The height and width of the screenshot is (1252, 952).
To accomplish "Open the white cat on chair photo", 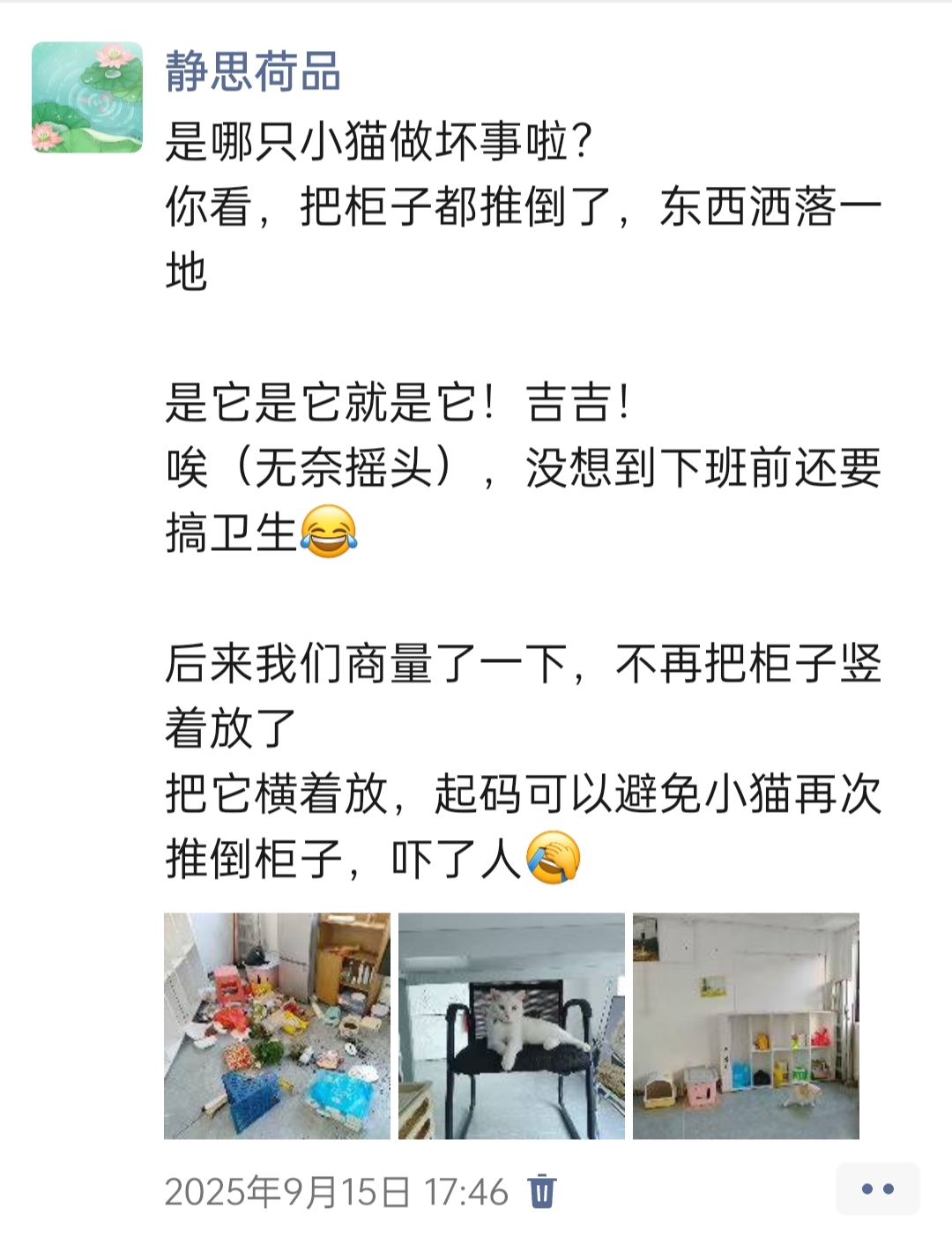I will point(511,1025).
